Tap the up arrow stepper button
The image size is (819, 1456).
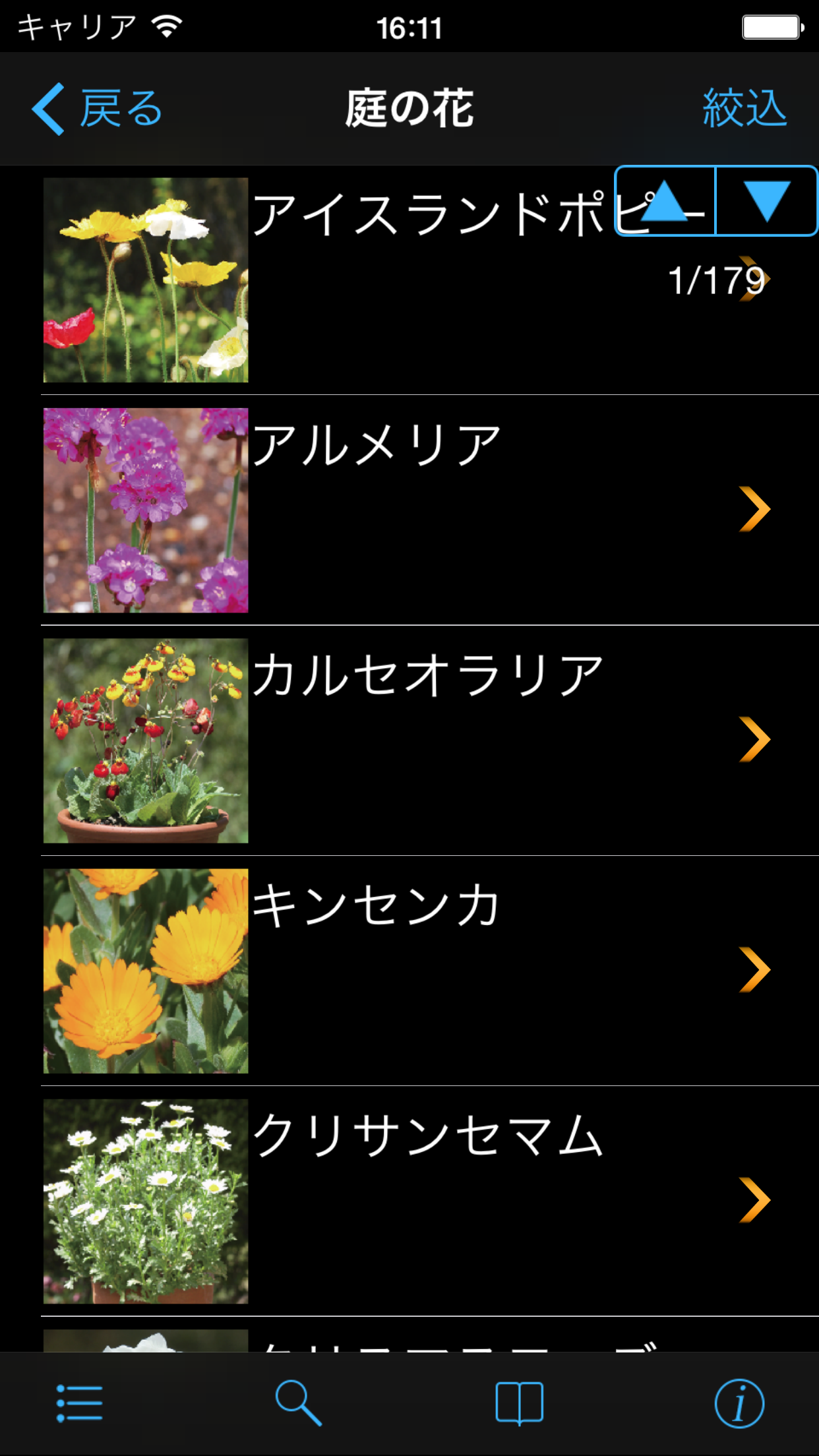(665, 201)
